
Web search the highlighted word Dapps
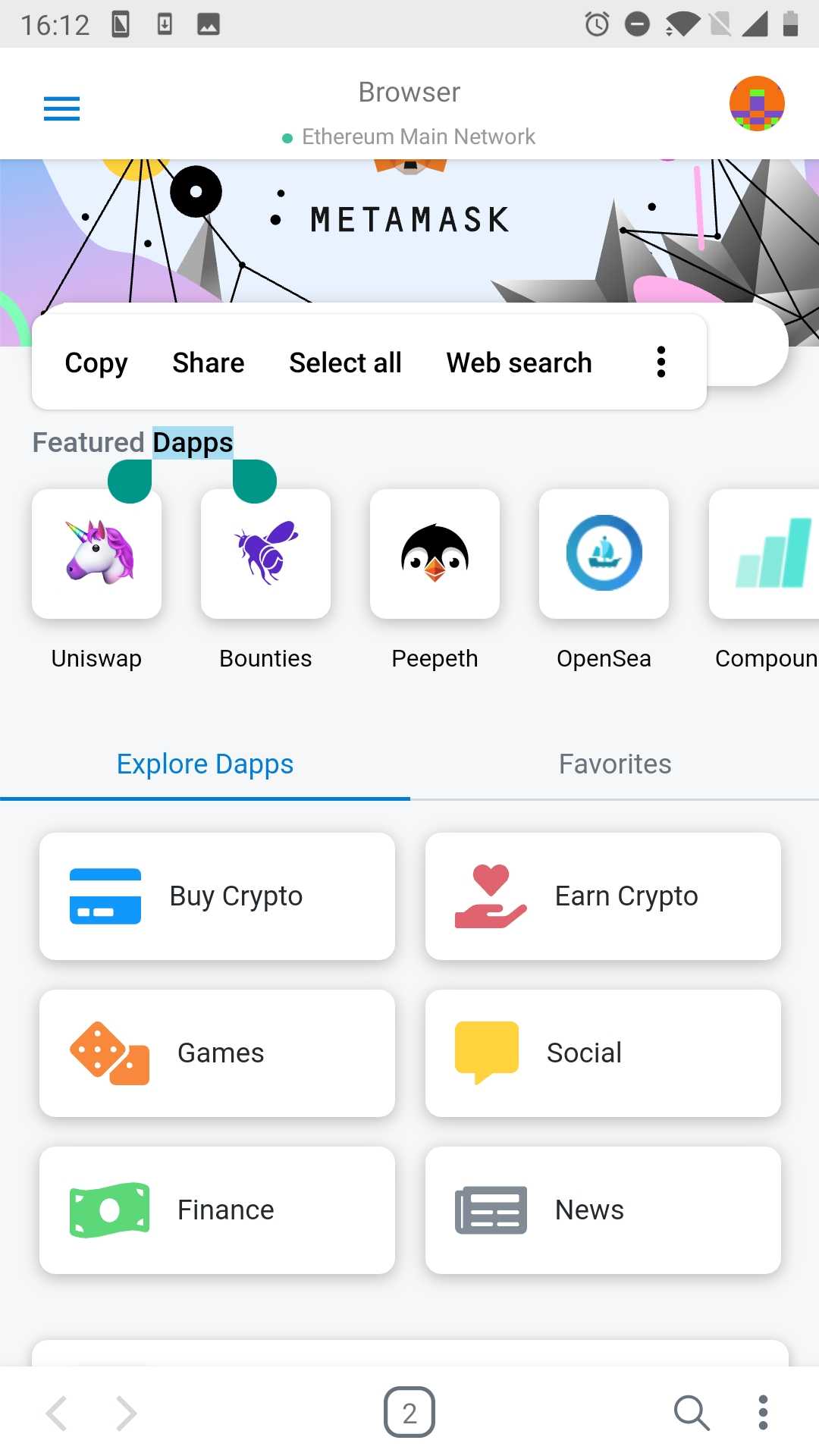tap(519, 362)
